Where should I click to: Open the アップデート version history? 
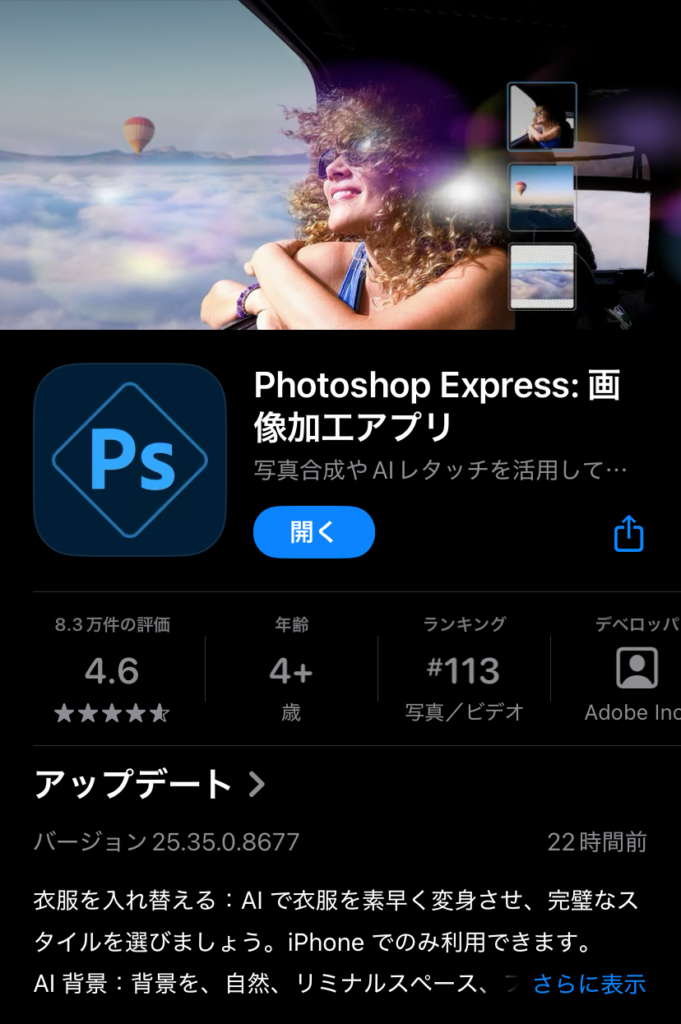(x=150, y=784)
